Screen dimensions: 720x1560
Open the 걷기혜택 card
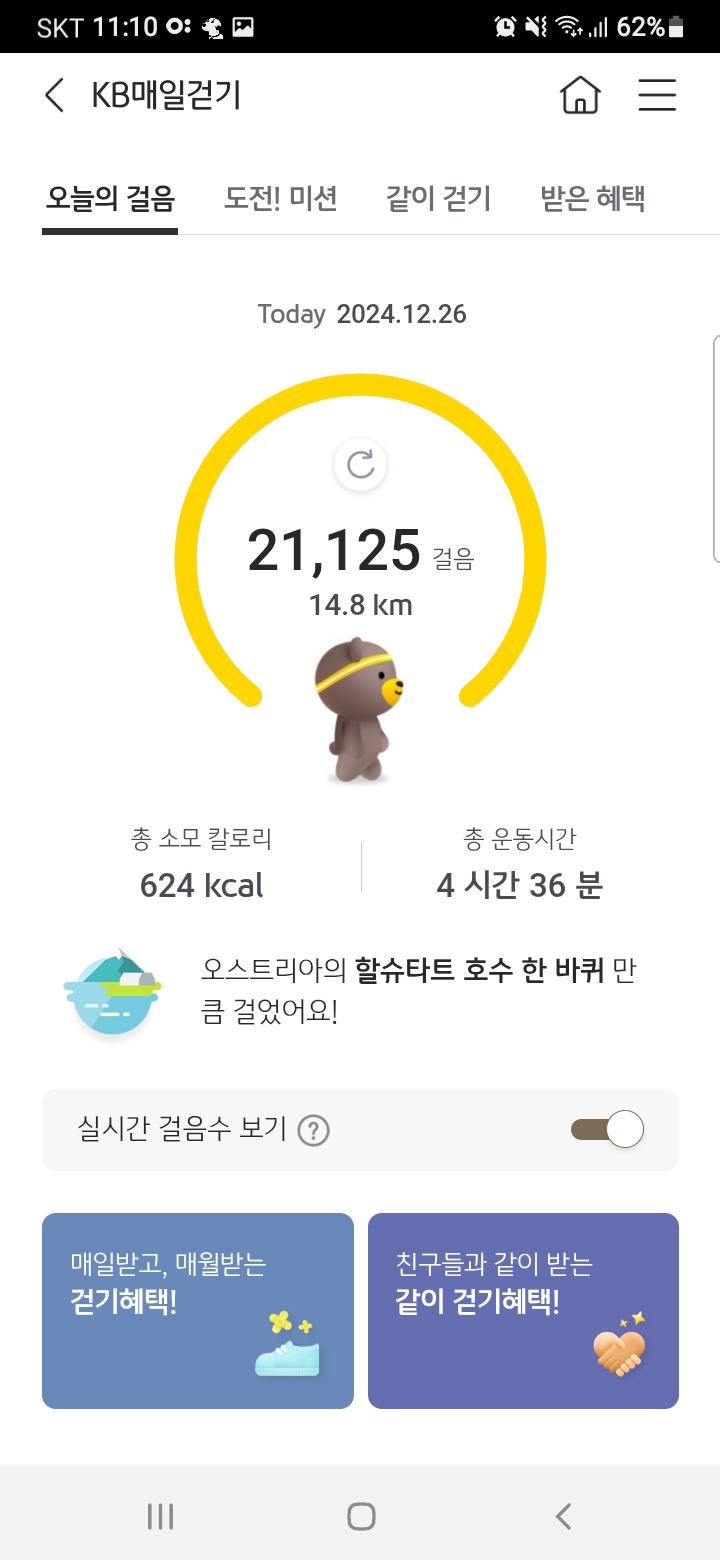(x=198, y=1310)
